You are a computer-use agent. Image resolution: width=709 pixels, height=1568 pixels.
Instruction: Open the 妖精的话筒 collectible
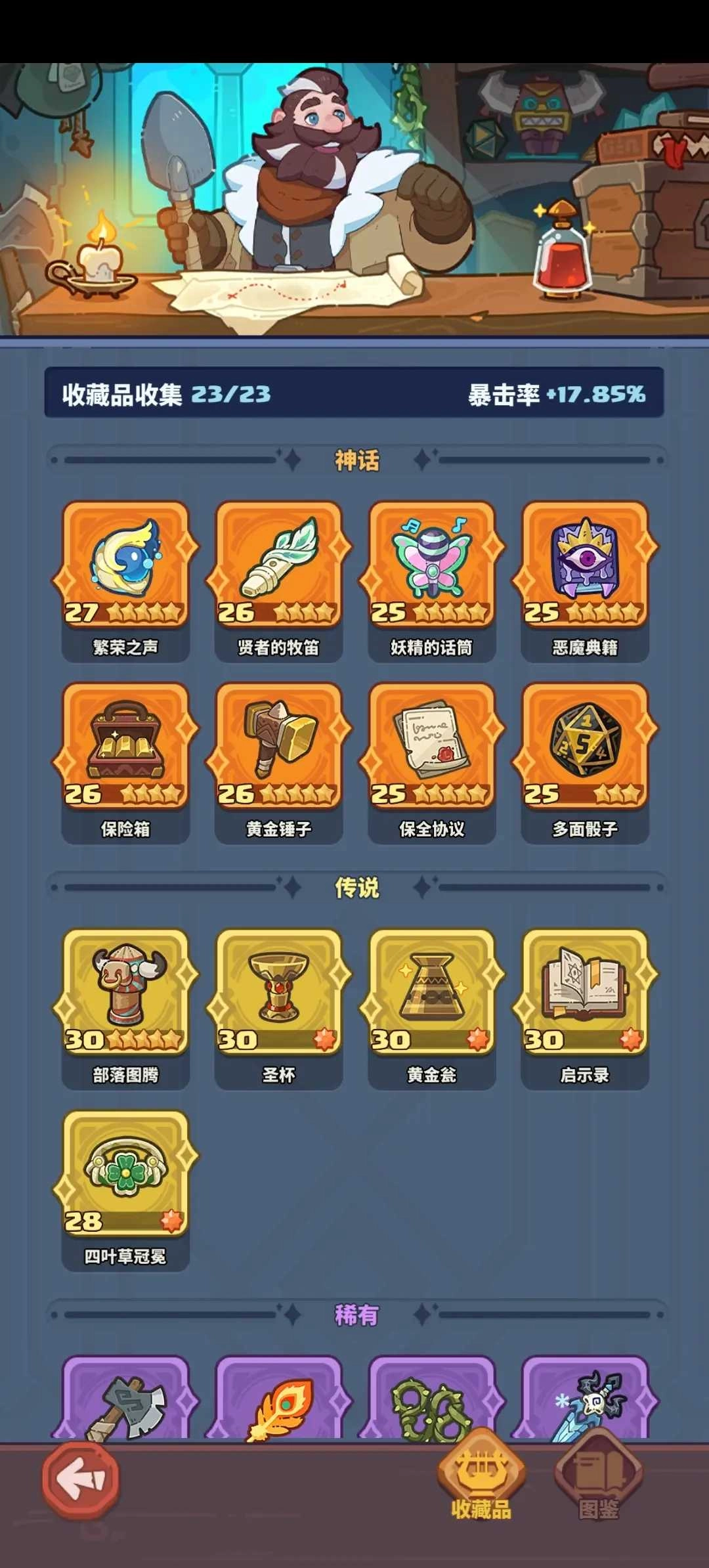point(431,566)
